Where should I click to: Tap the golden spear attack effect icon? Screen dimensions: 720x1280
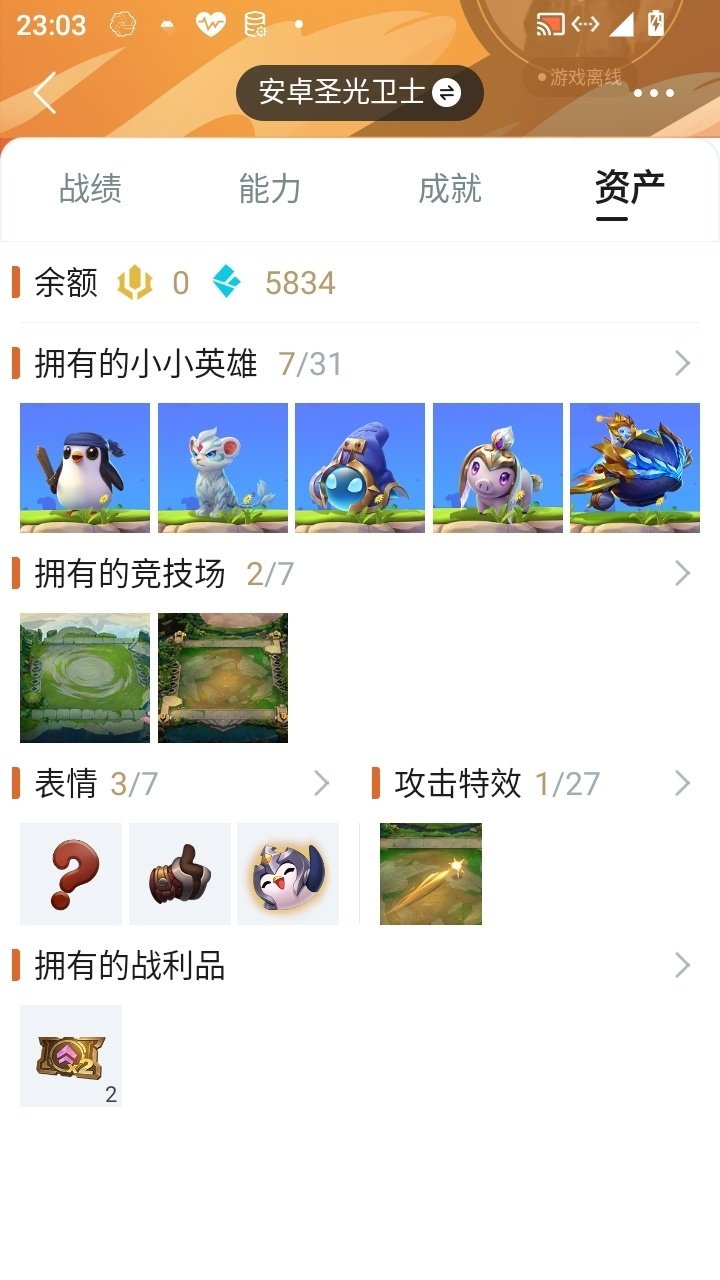pyautogui.click(x=430, y=873)
